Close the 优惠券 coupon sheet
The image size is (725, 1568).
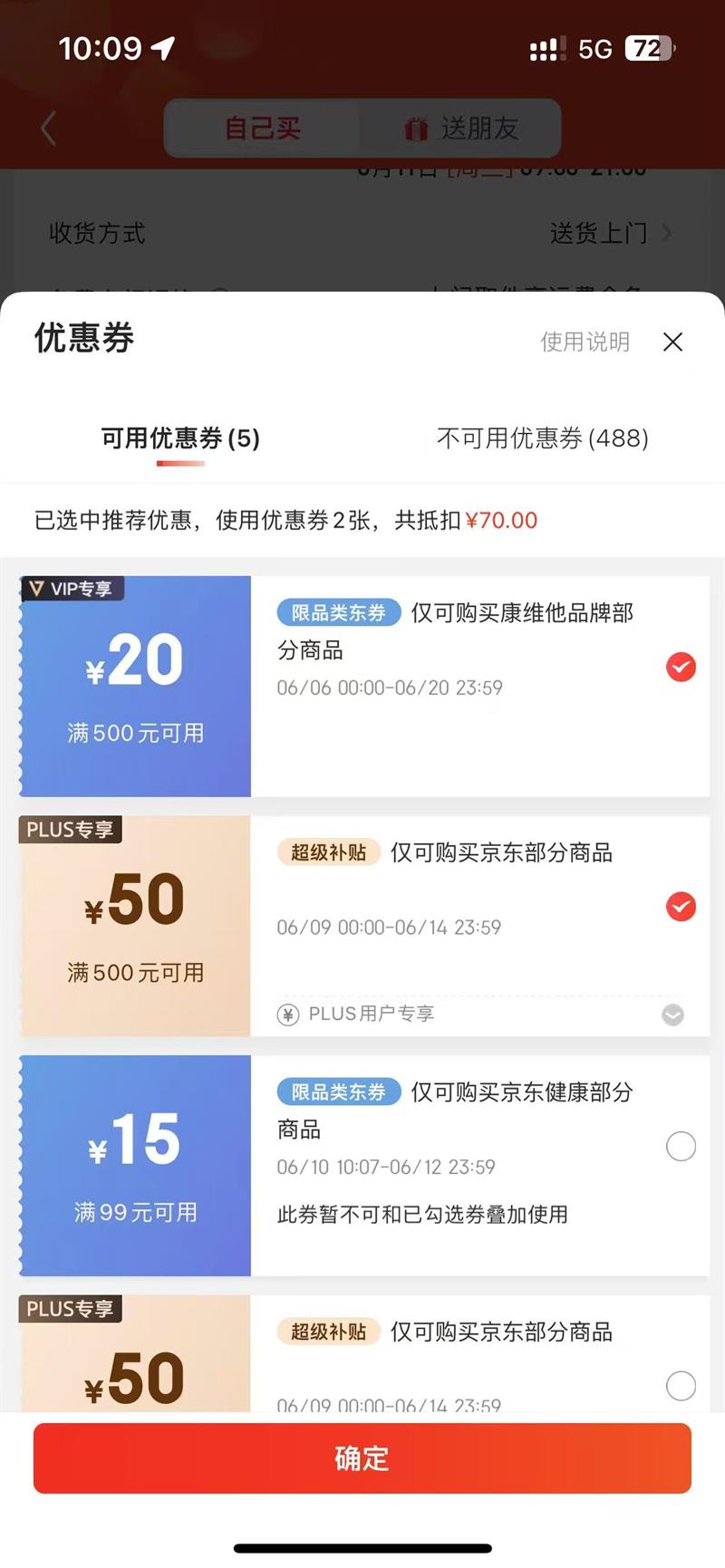point(672,341)
